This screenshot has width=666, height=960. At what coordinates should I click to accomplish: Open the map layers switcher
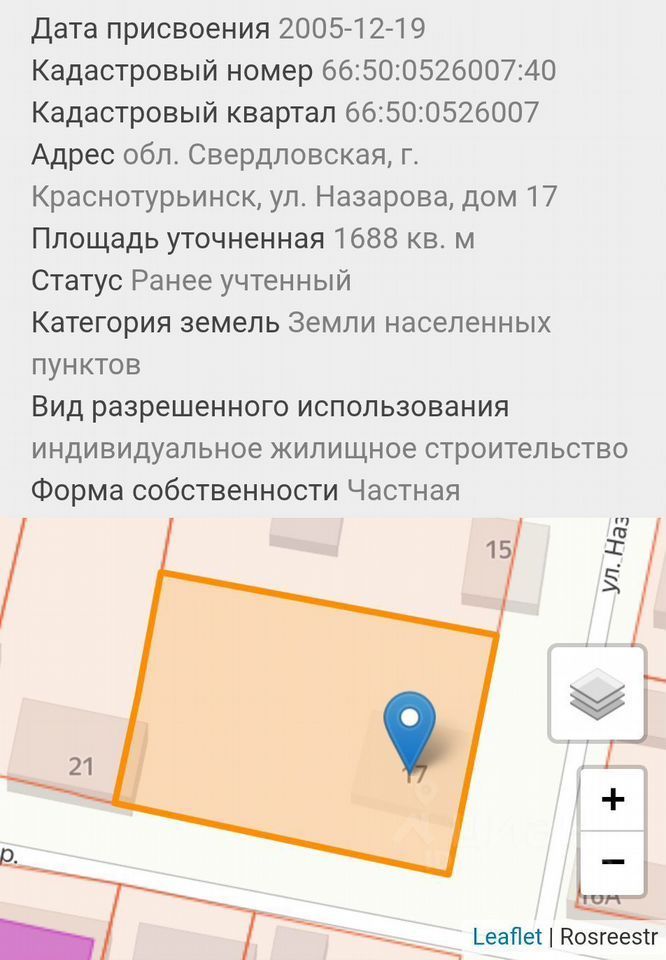[x=597, y=693]
